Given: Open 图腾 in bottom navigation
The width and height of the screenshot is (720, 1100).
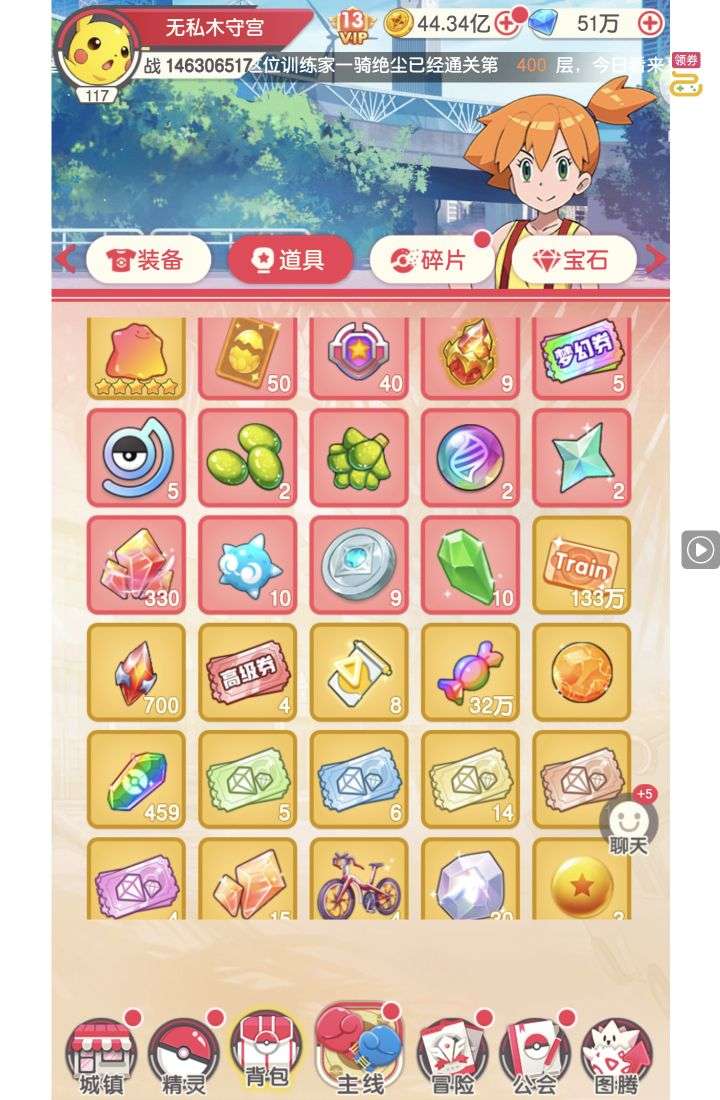Looking at the screenshot, I should point(617,1055).
